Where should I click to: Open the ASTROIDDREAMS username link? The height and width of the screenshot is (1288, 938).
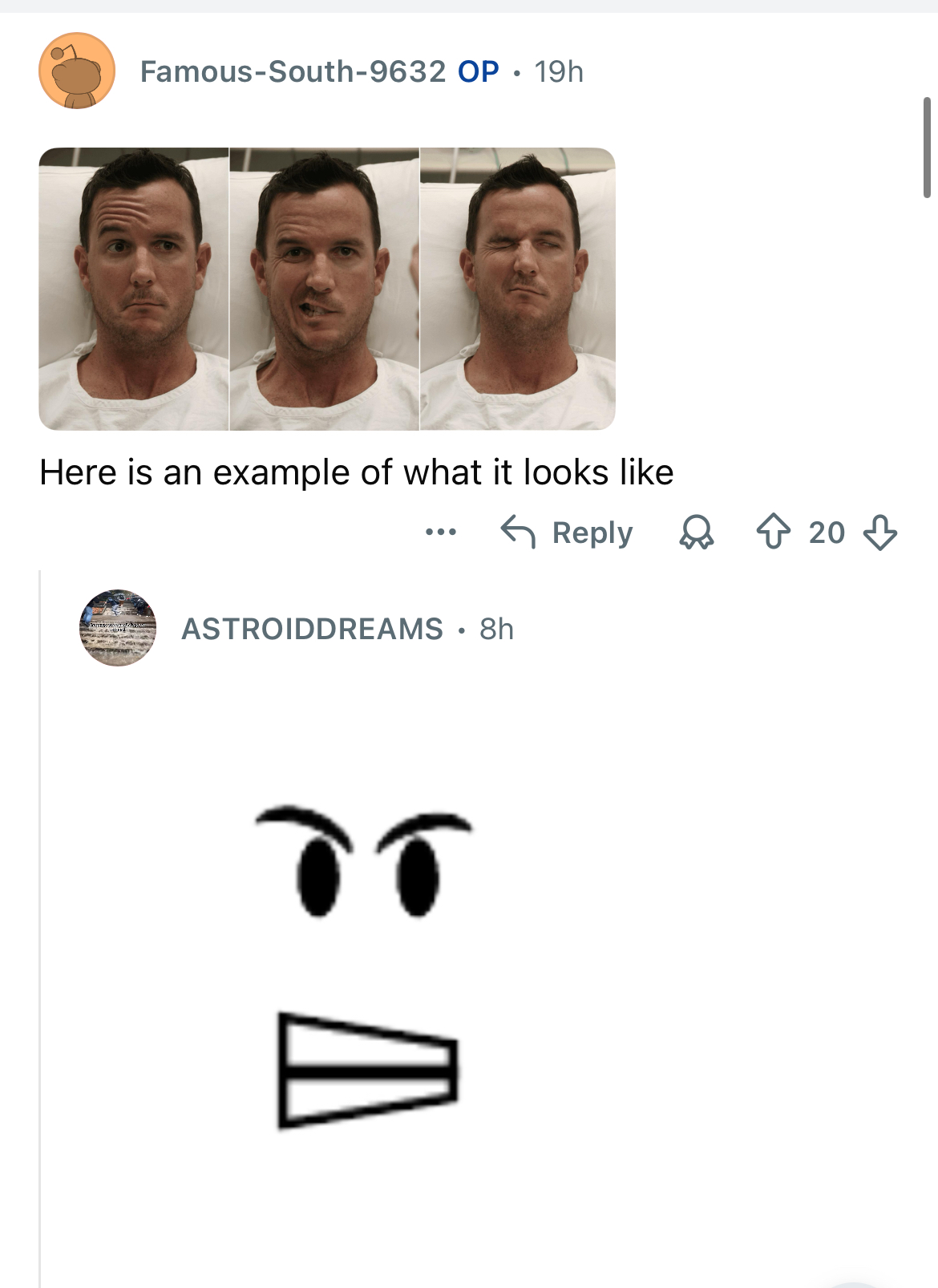click(x=312, y=629)
